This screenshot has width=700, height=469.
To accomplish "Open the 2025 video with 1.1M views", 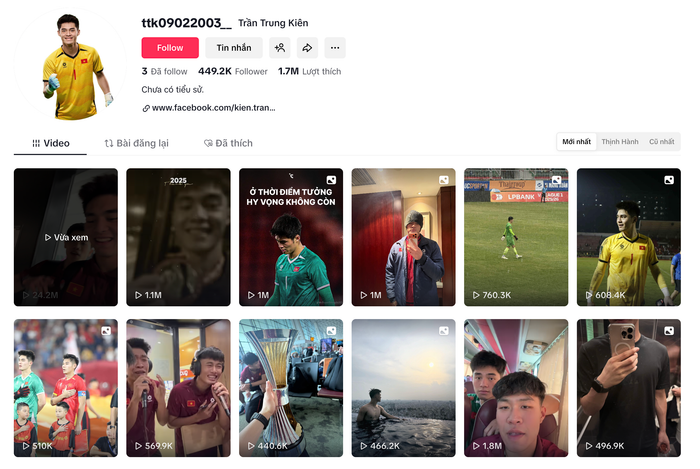I will pos(178,237).
